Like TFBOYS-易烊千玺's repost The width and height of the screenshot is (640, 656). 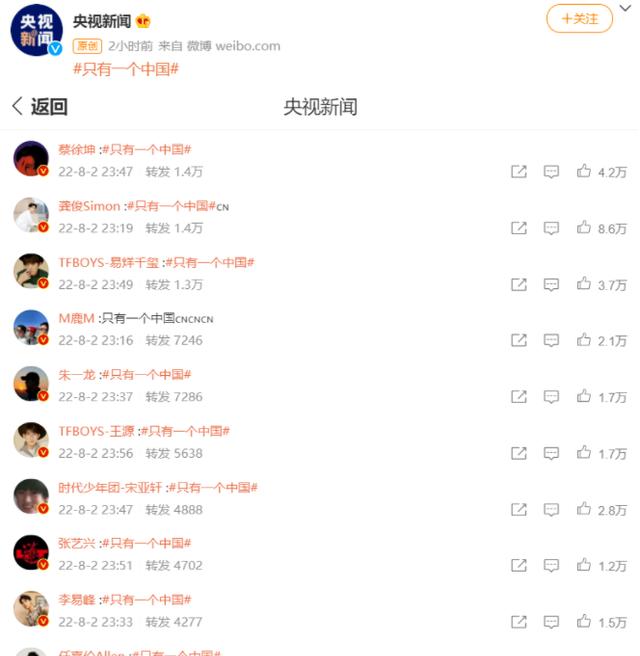[584, 285]
